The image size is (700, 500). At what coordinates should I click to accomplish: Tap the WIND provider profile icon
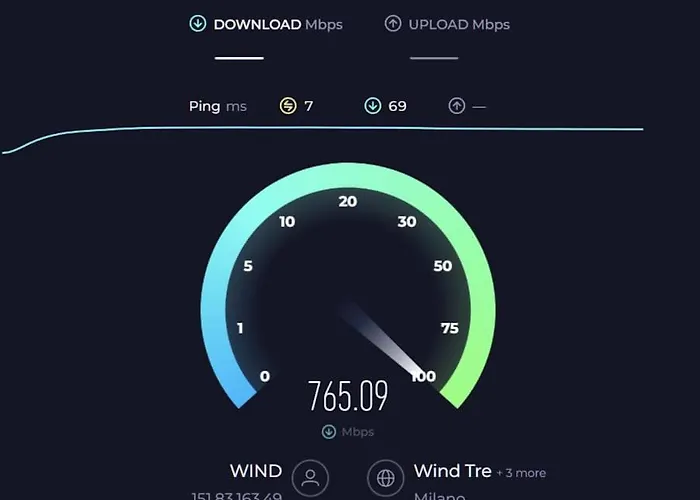[x=311, y=478]
